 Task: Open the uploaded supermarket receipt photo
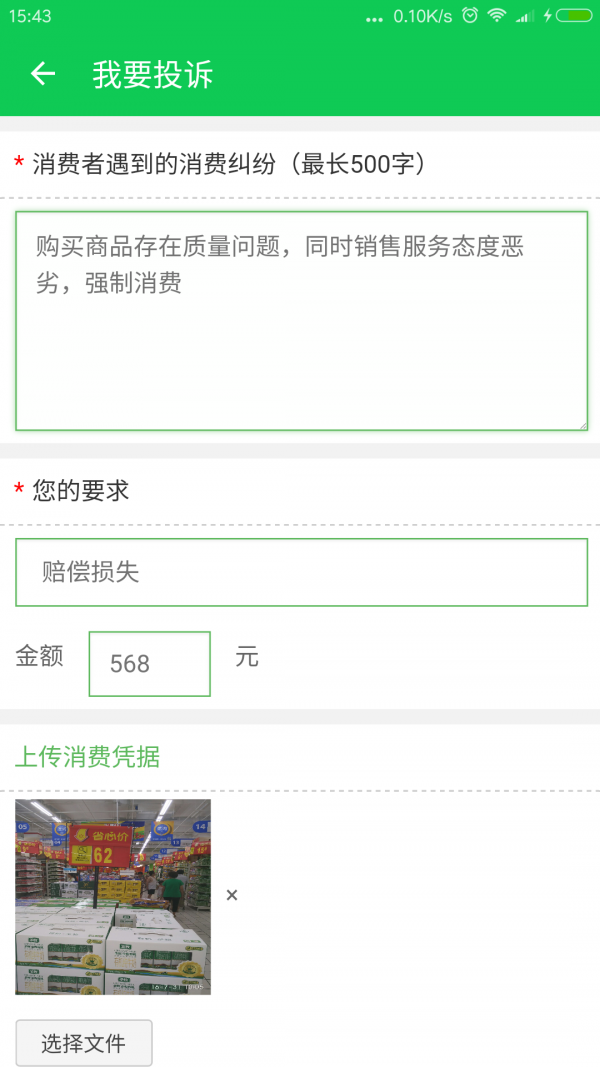tap(113, 897)
